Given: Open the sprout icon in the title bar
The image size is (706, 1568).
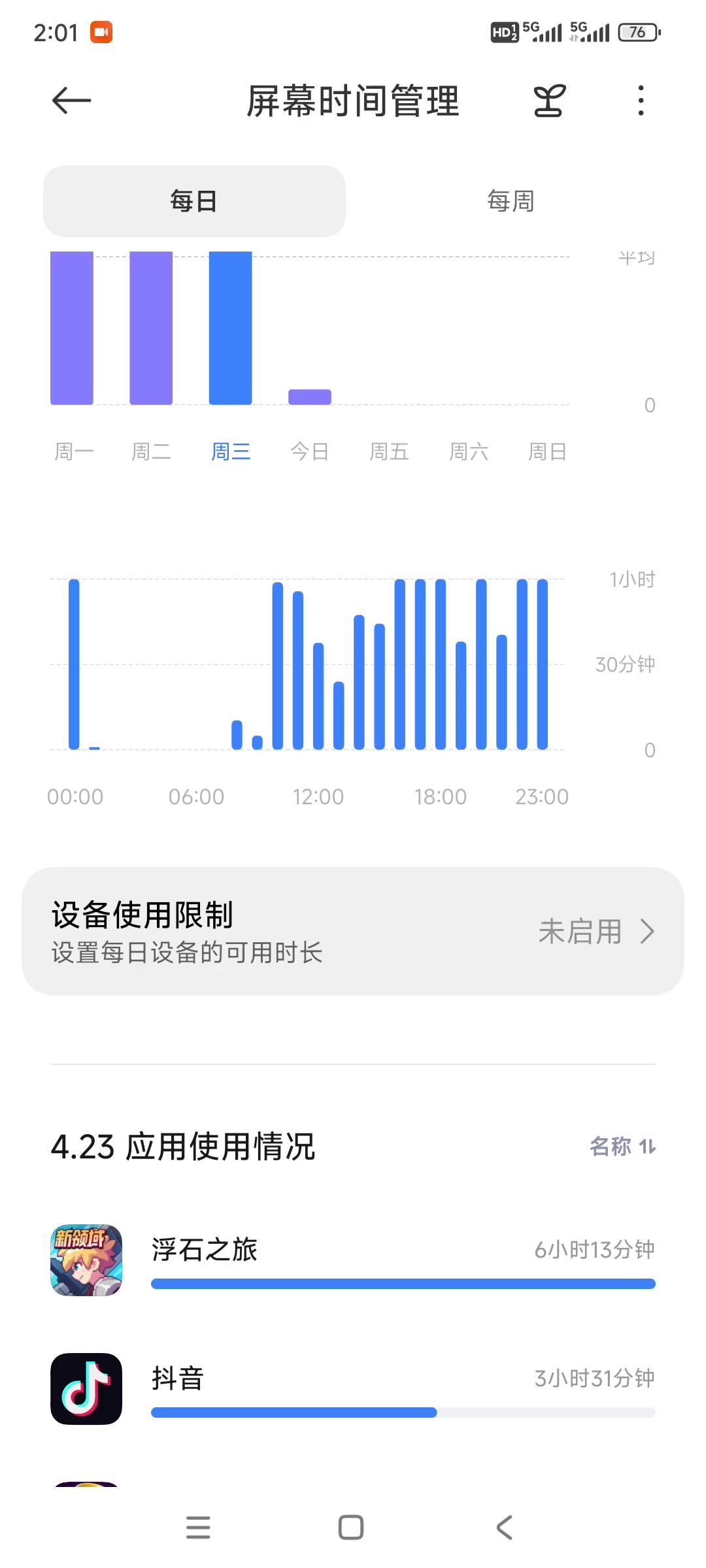Looking at the screenshot, I should tap(549, 101).
